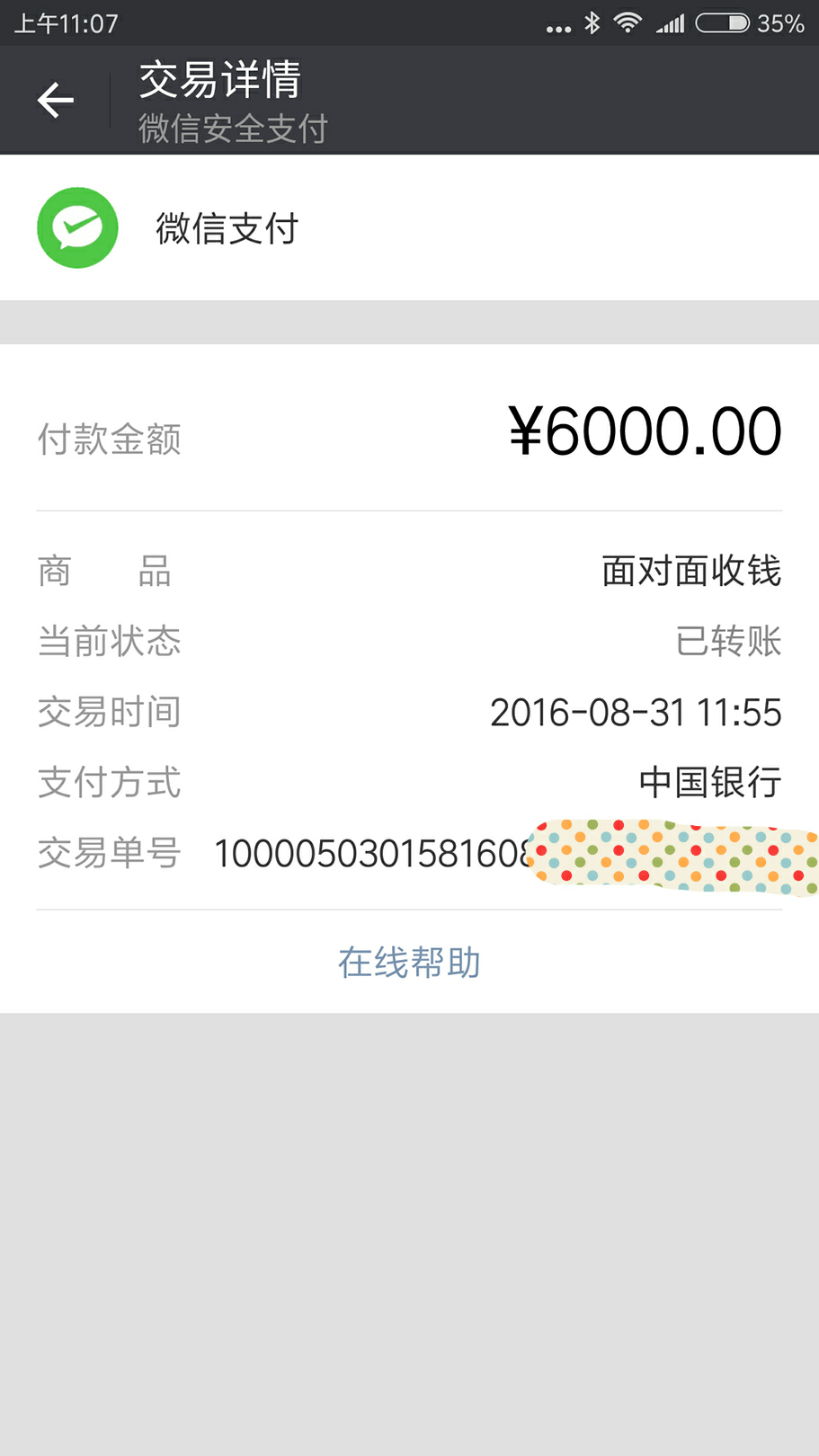Select the transaction time 2016-08-31 11:55

[x=635, y=712]
